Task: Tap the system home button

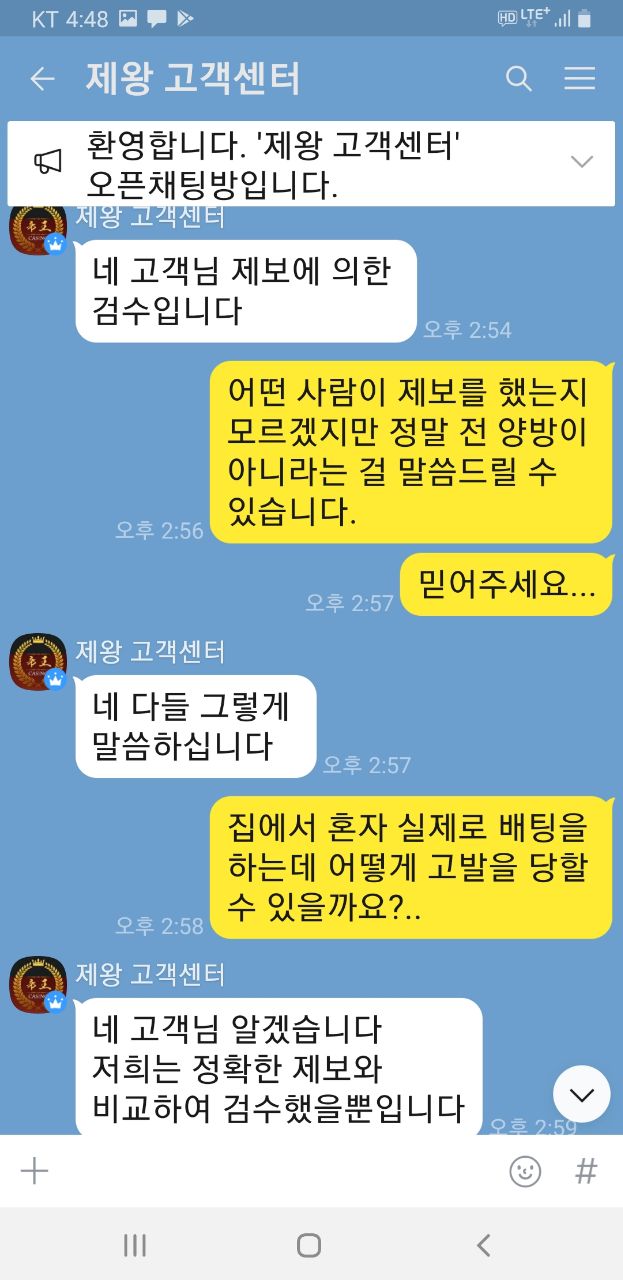Action: pyautogui.click(x=309, y=1245)
